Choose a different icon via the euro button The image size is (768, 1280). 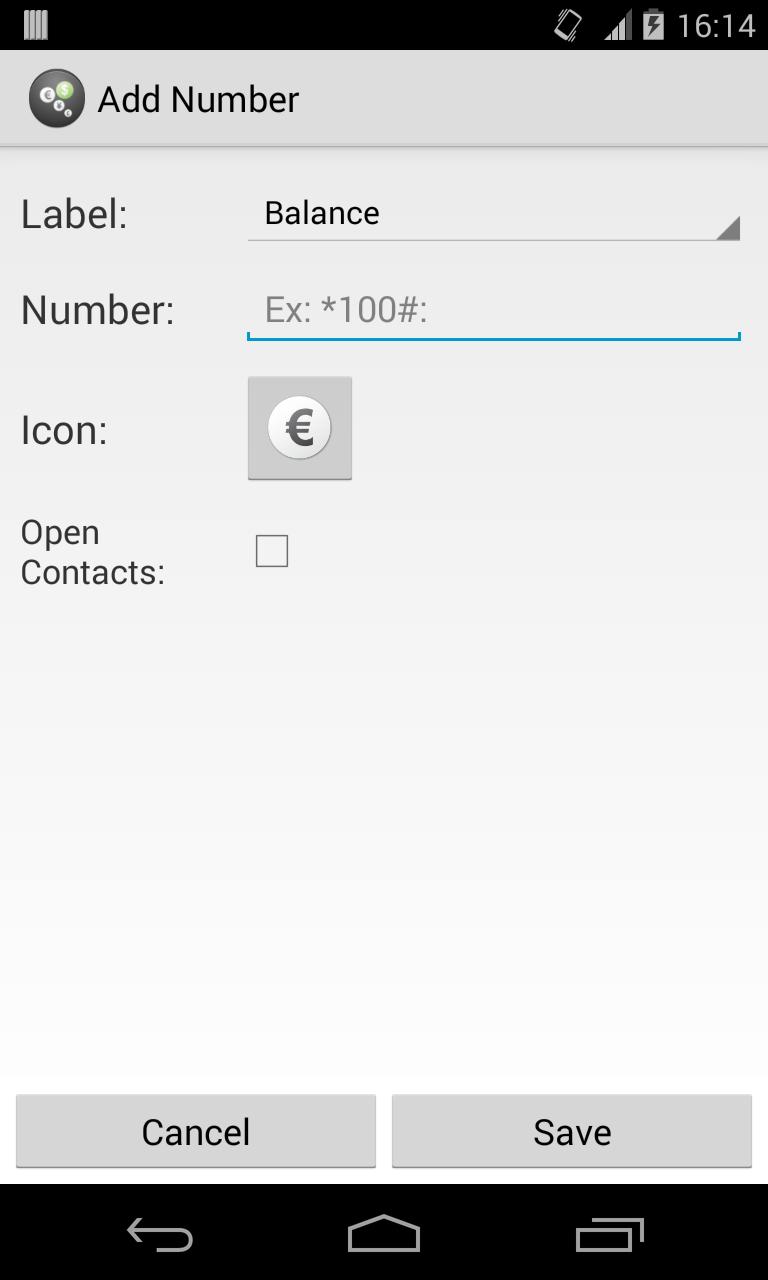(300, 428)
